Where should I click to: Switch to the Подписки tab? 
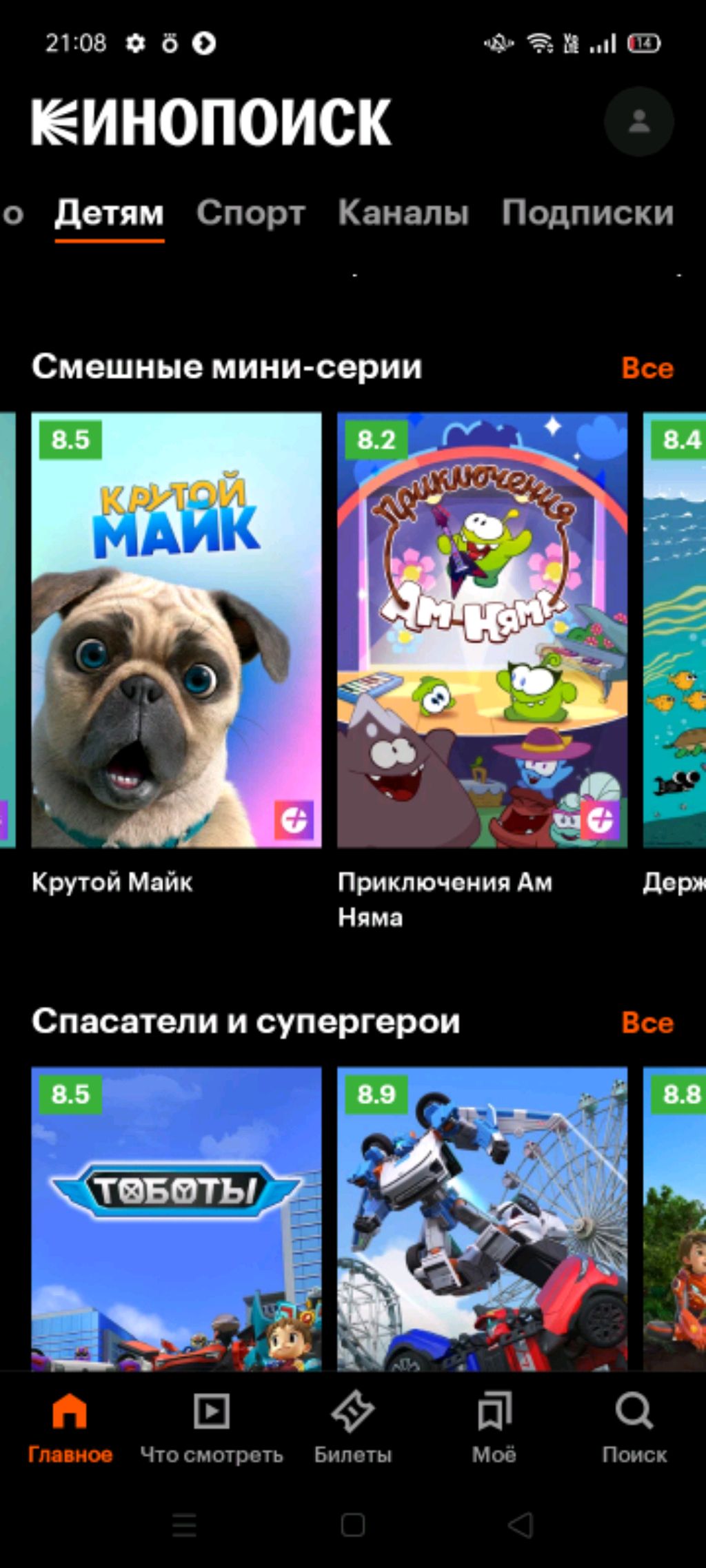click(587, 213)
